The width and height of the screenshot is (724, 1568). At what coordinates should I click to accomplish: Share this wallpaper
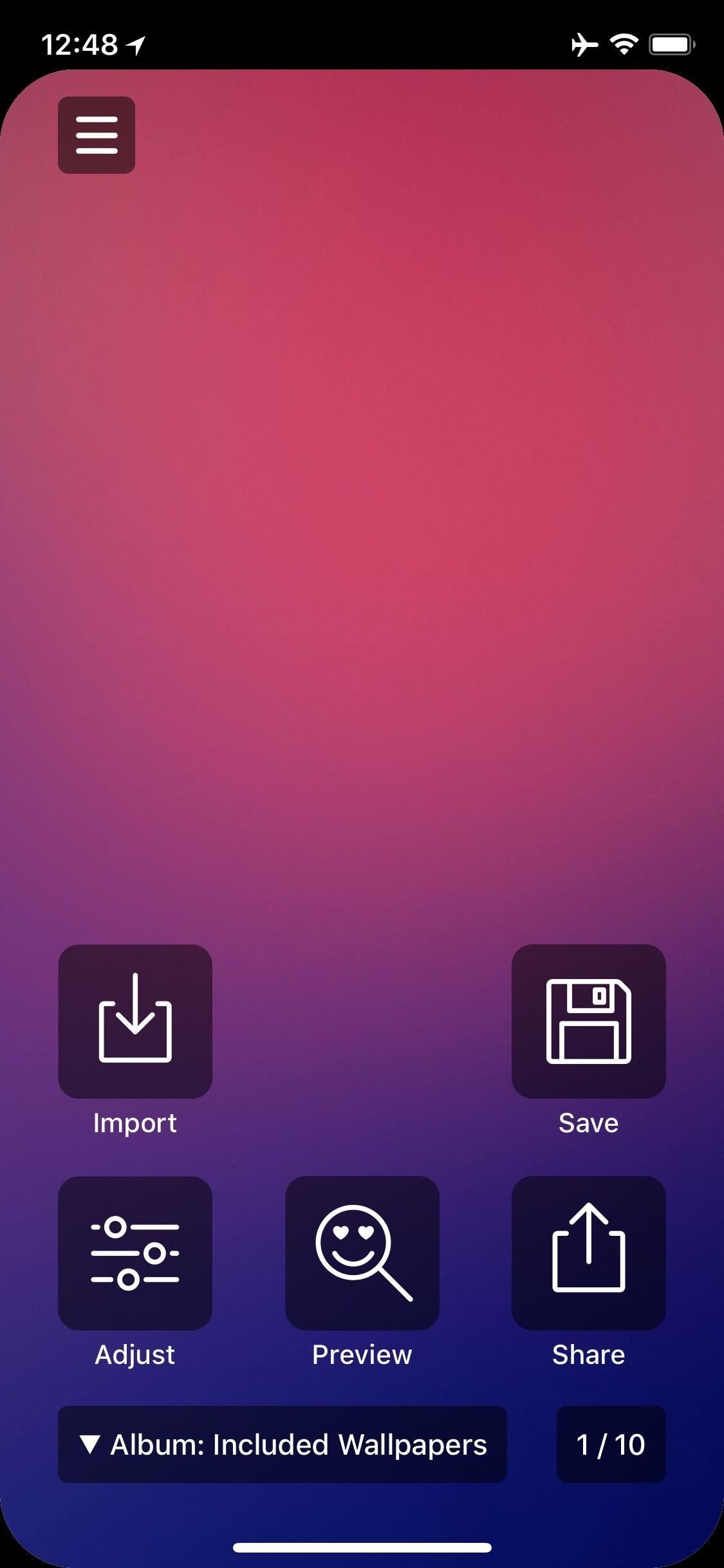(588, 1253)
